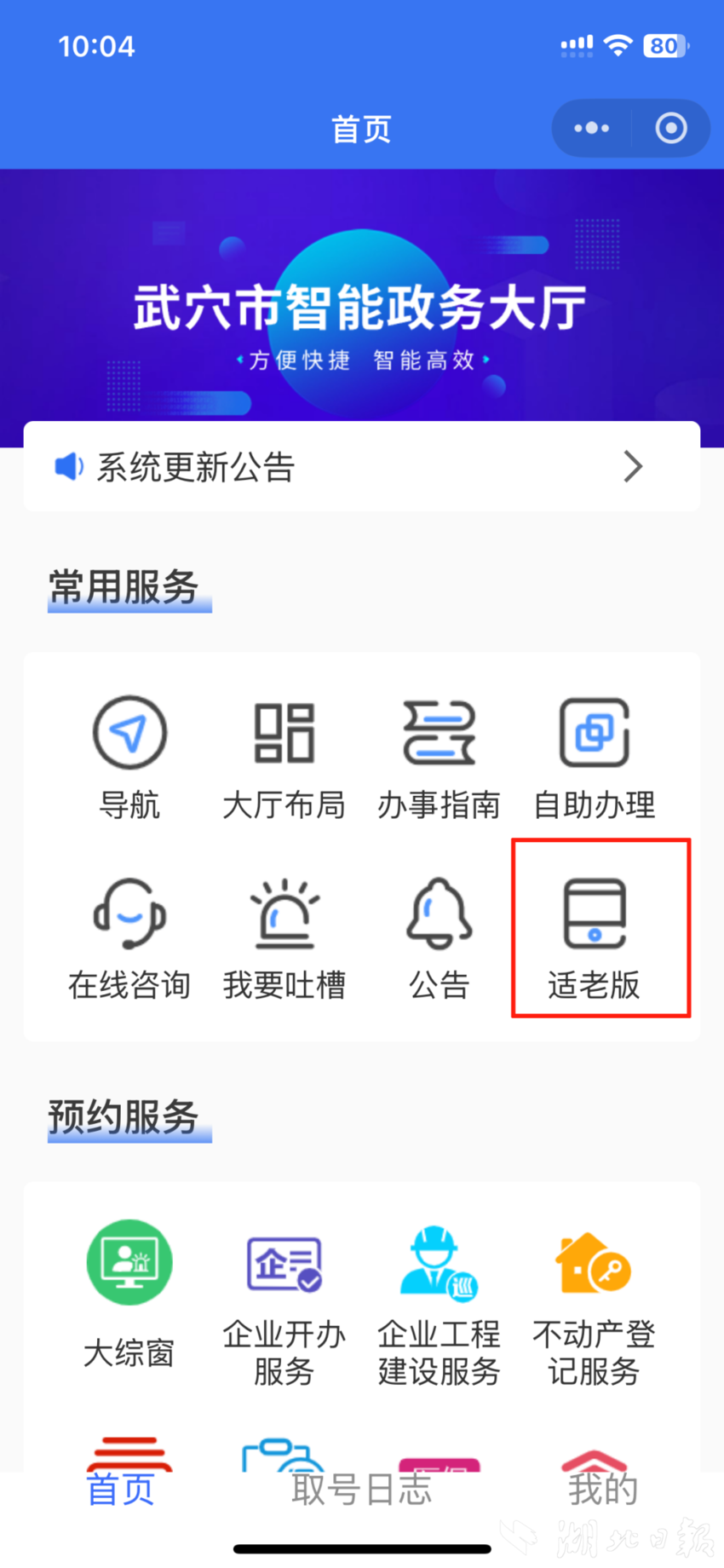The image size is (724, 1568).
Task: Tap 不动产登记服务 real estate registration
Action: pos(594,1304)
